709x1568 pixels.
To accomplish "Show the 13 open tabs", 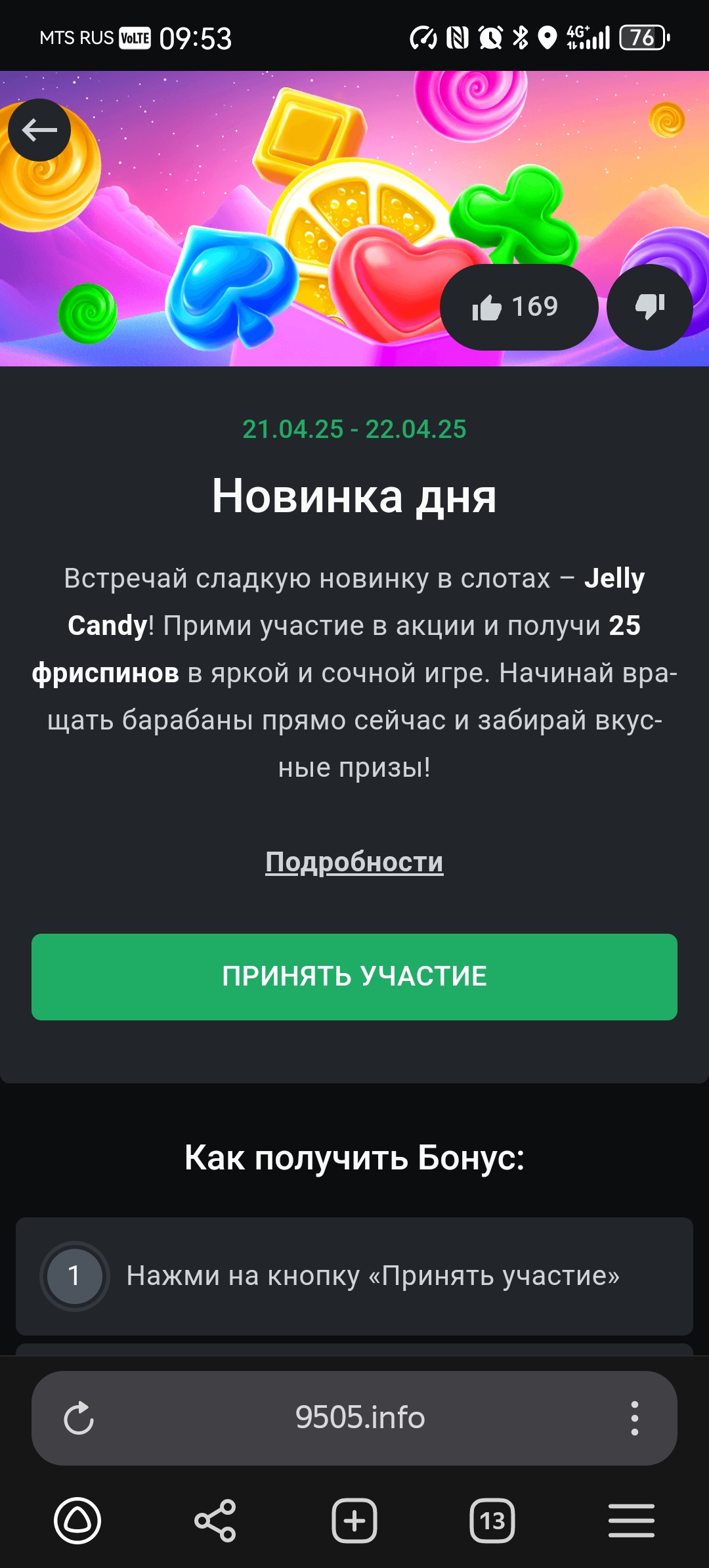I will pyautogui.click(x=492, y=1521).
